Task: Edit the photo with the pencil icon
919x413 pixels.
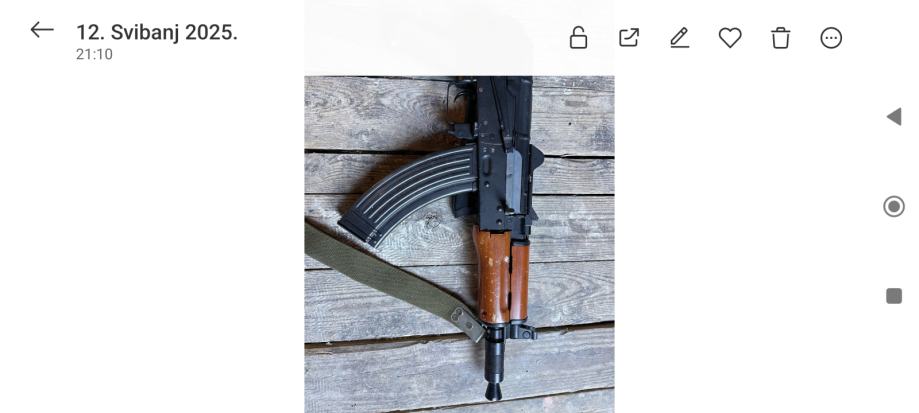Action: coord(680,38)
